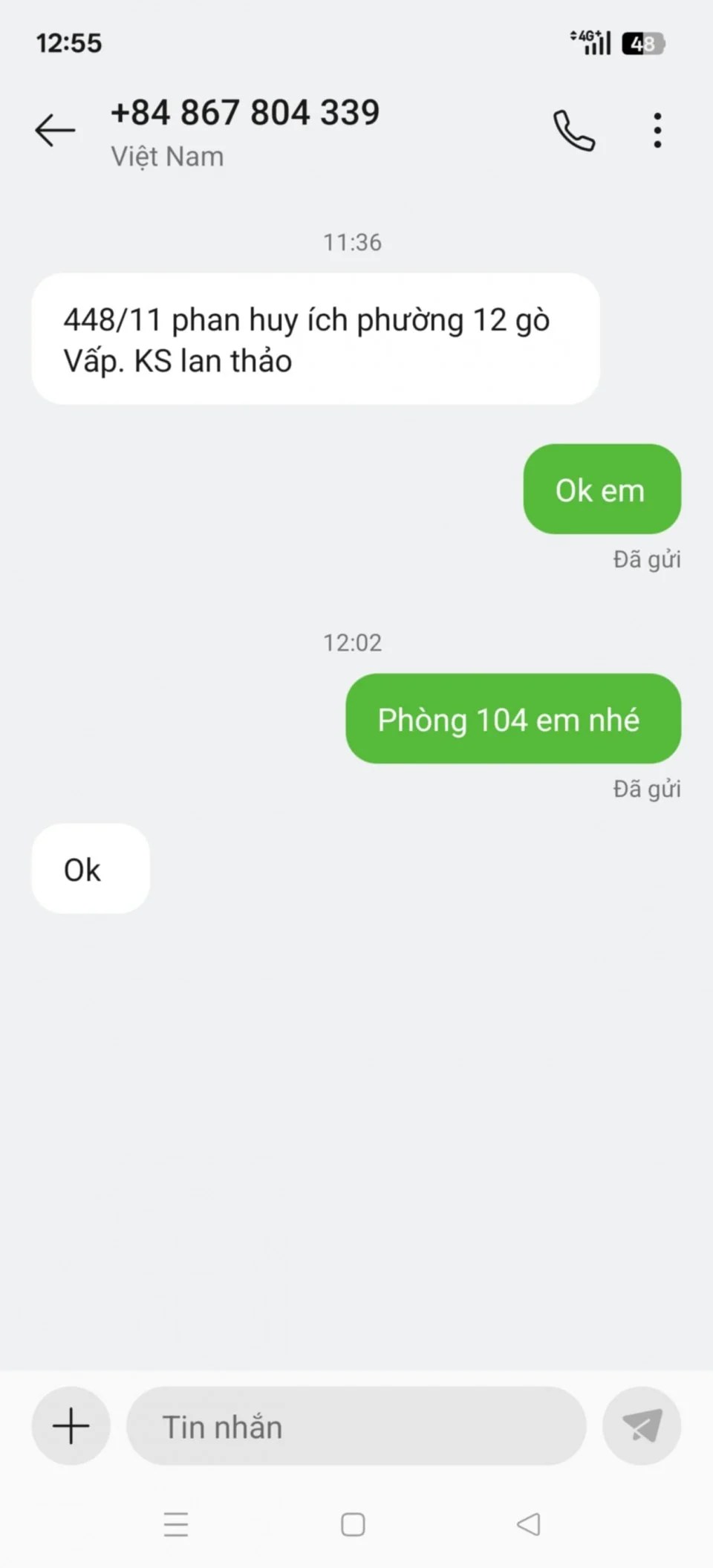The image size is (713, 1568).
Task: Focus the Tin nhắn message field
Action: 356,1425
